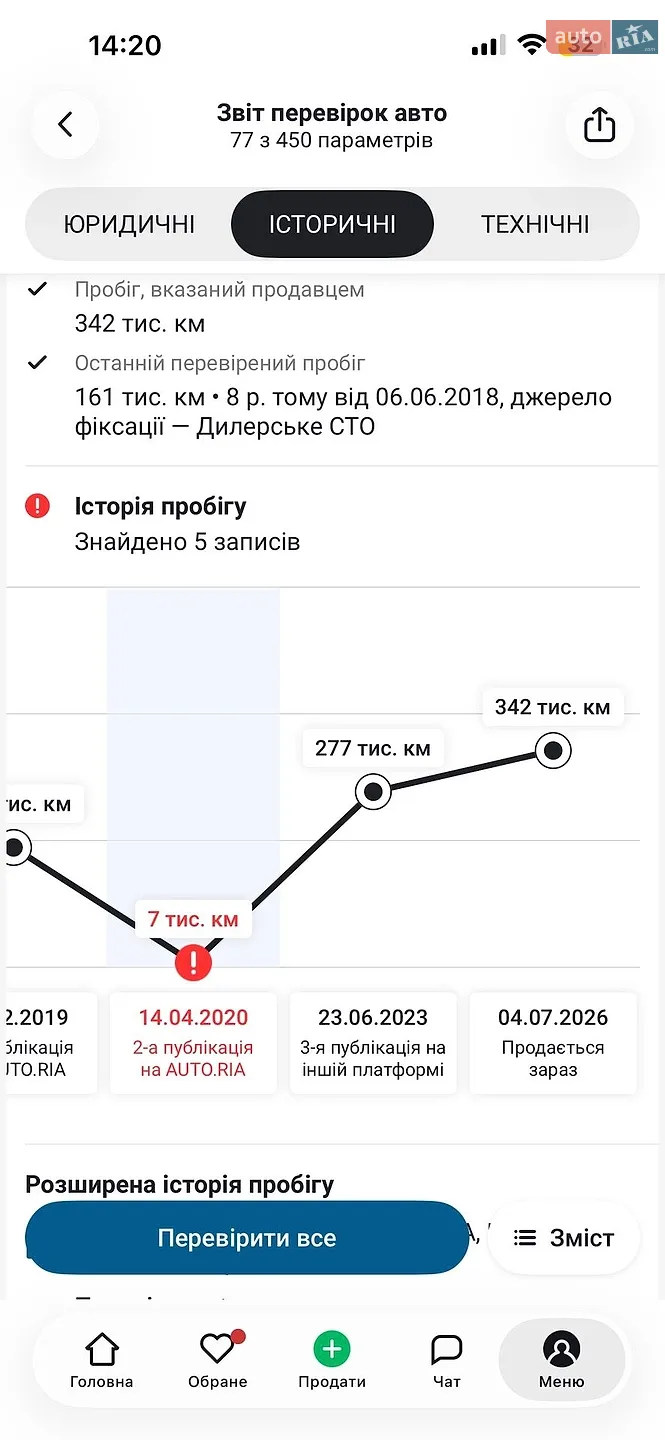Screen dimensions: 665x1440
Task: Tap the 7 тис. км warning point
Action: coord(193,963)
